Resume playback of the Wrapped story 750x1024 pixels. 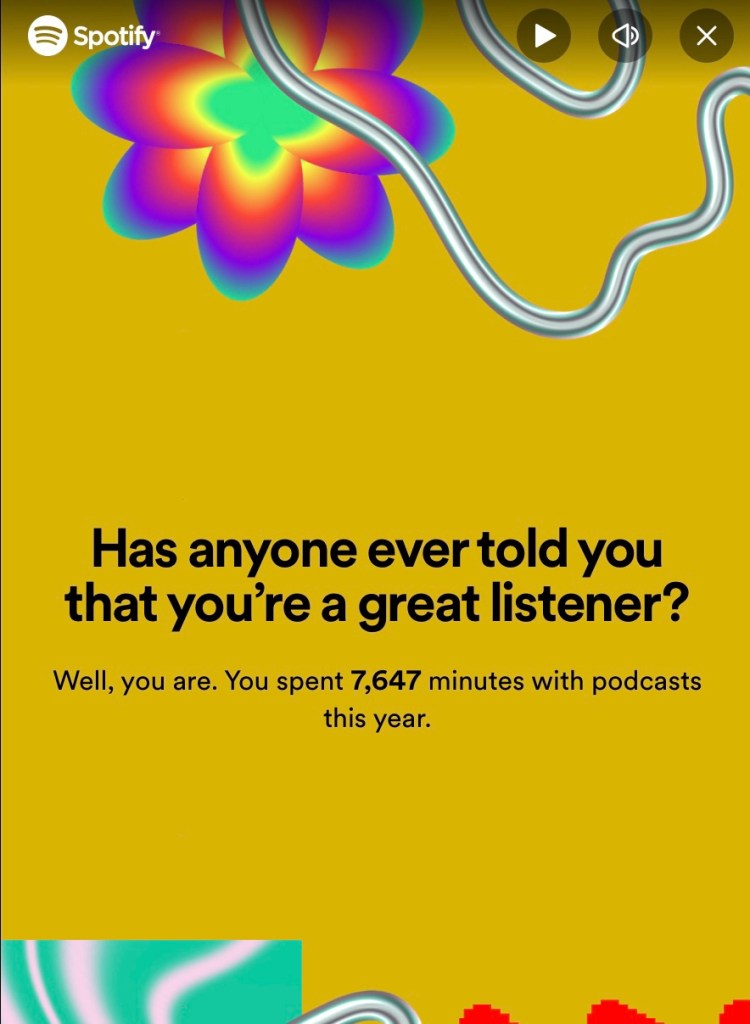pos(544,37)
